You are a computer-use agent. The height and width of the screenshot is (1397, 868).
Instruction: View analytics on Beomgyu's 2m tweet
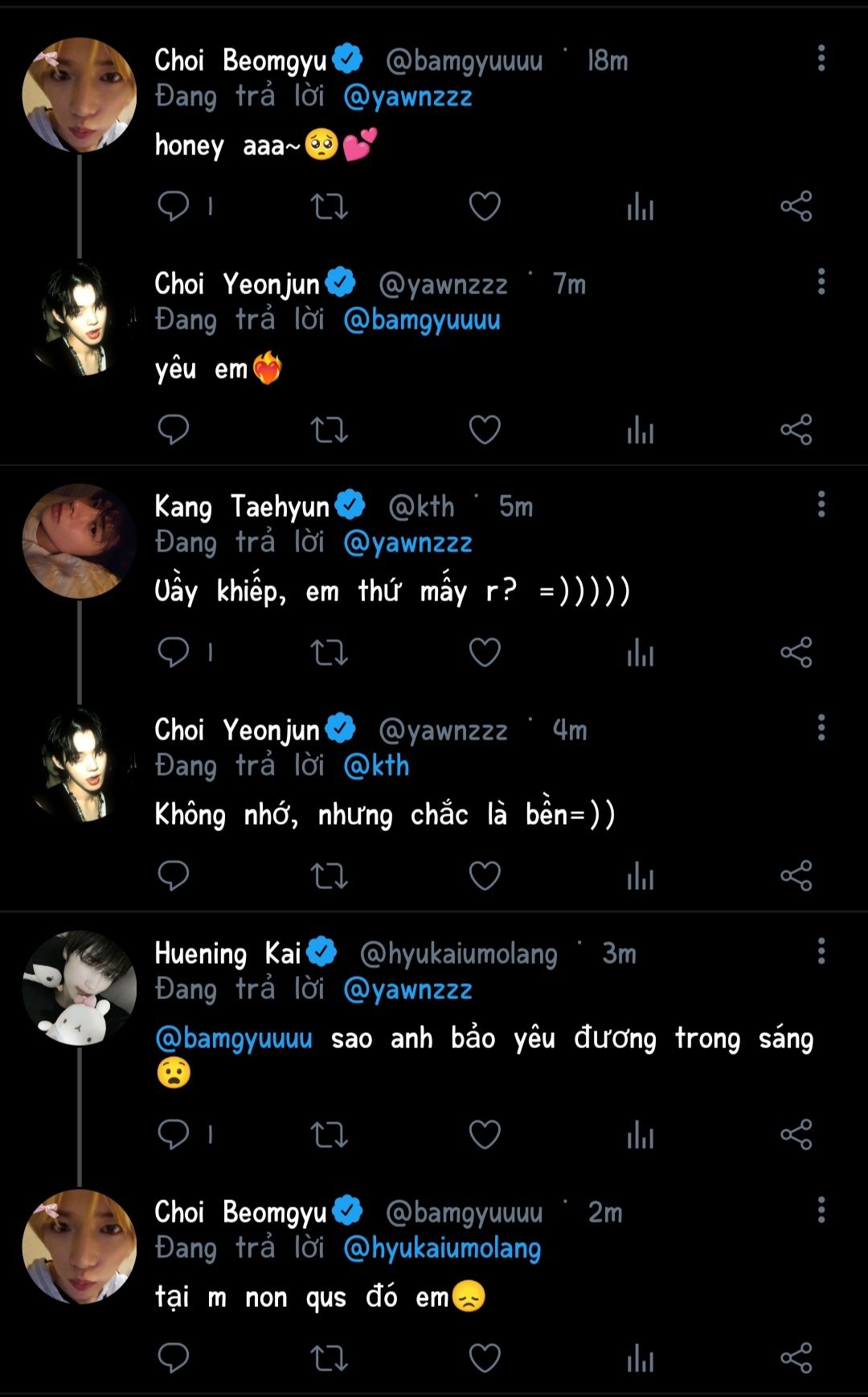641,1358
